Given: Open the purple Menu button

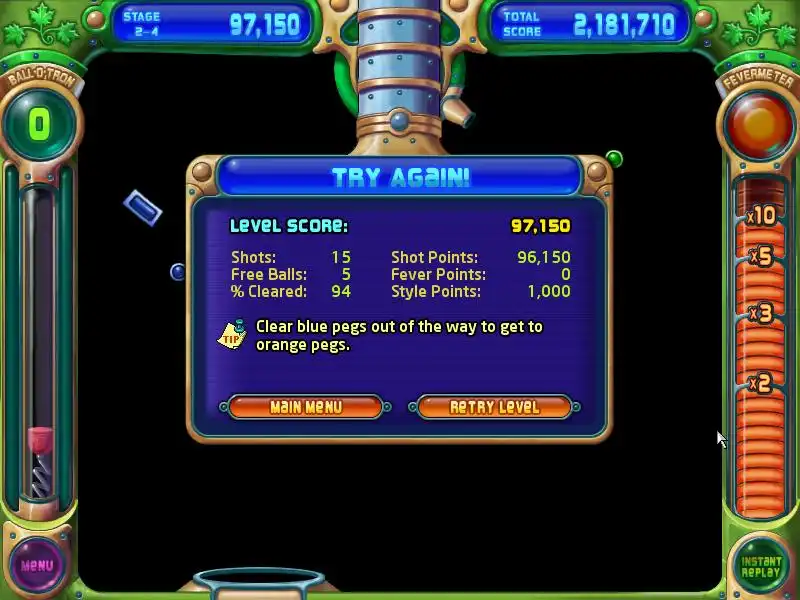Looking at the screenshot, I should click(x=37, y=565).
